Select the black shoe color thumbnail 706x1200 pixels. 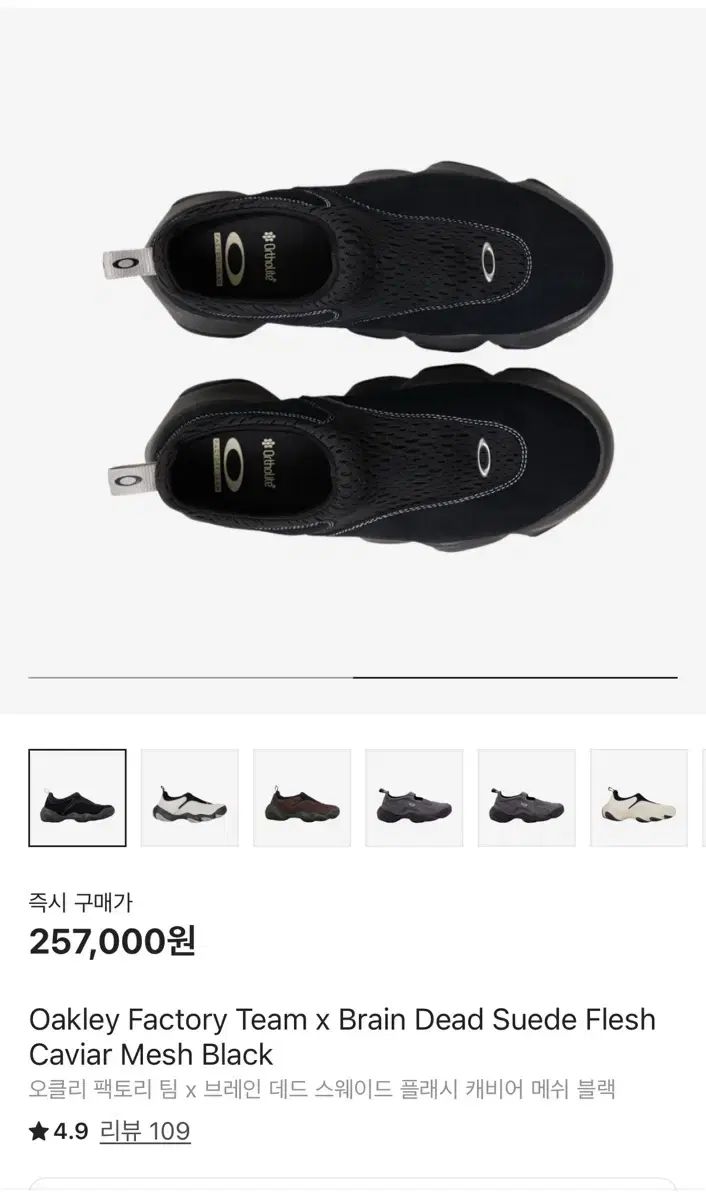point(78,798)
